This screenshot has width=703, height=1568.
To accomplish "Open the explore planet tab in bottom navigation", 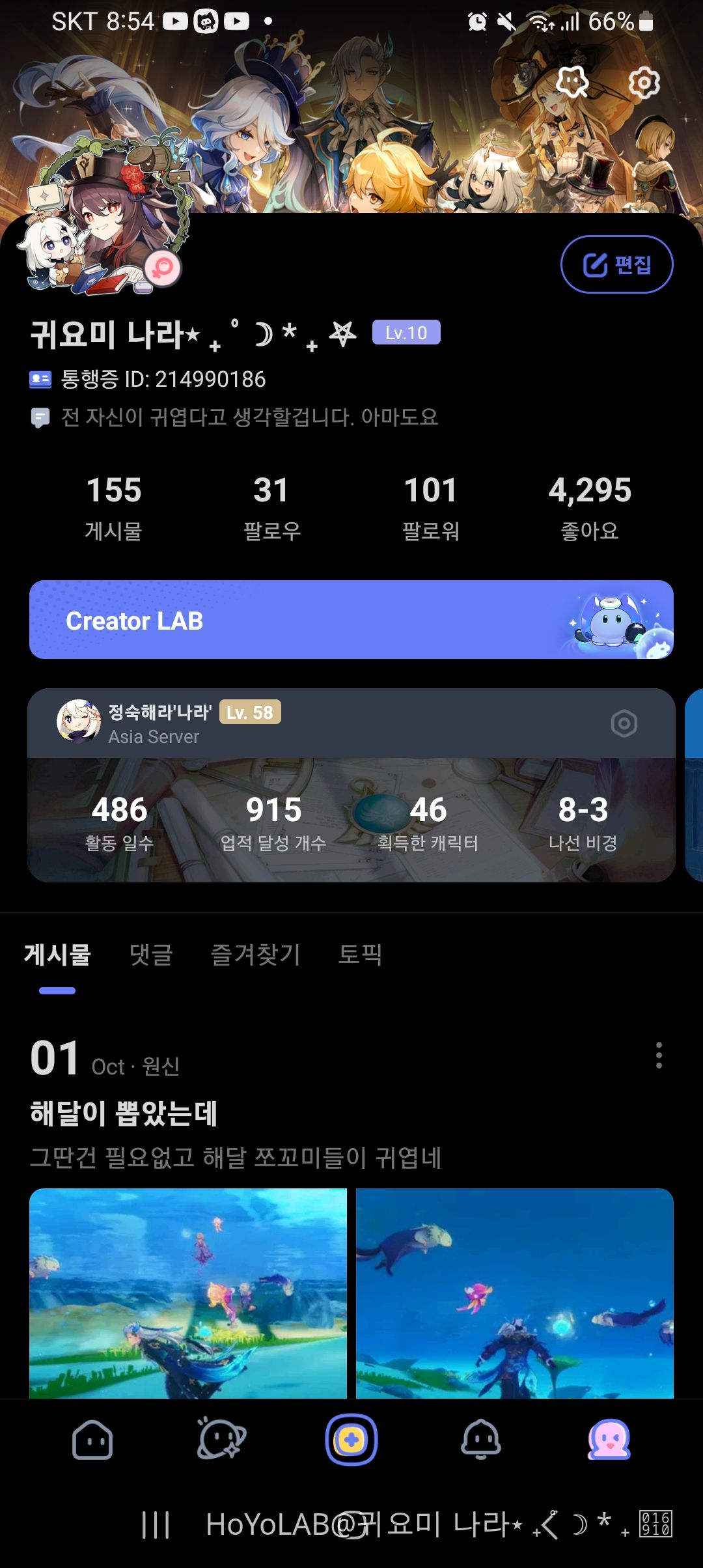I will [x=221, y=1440].
